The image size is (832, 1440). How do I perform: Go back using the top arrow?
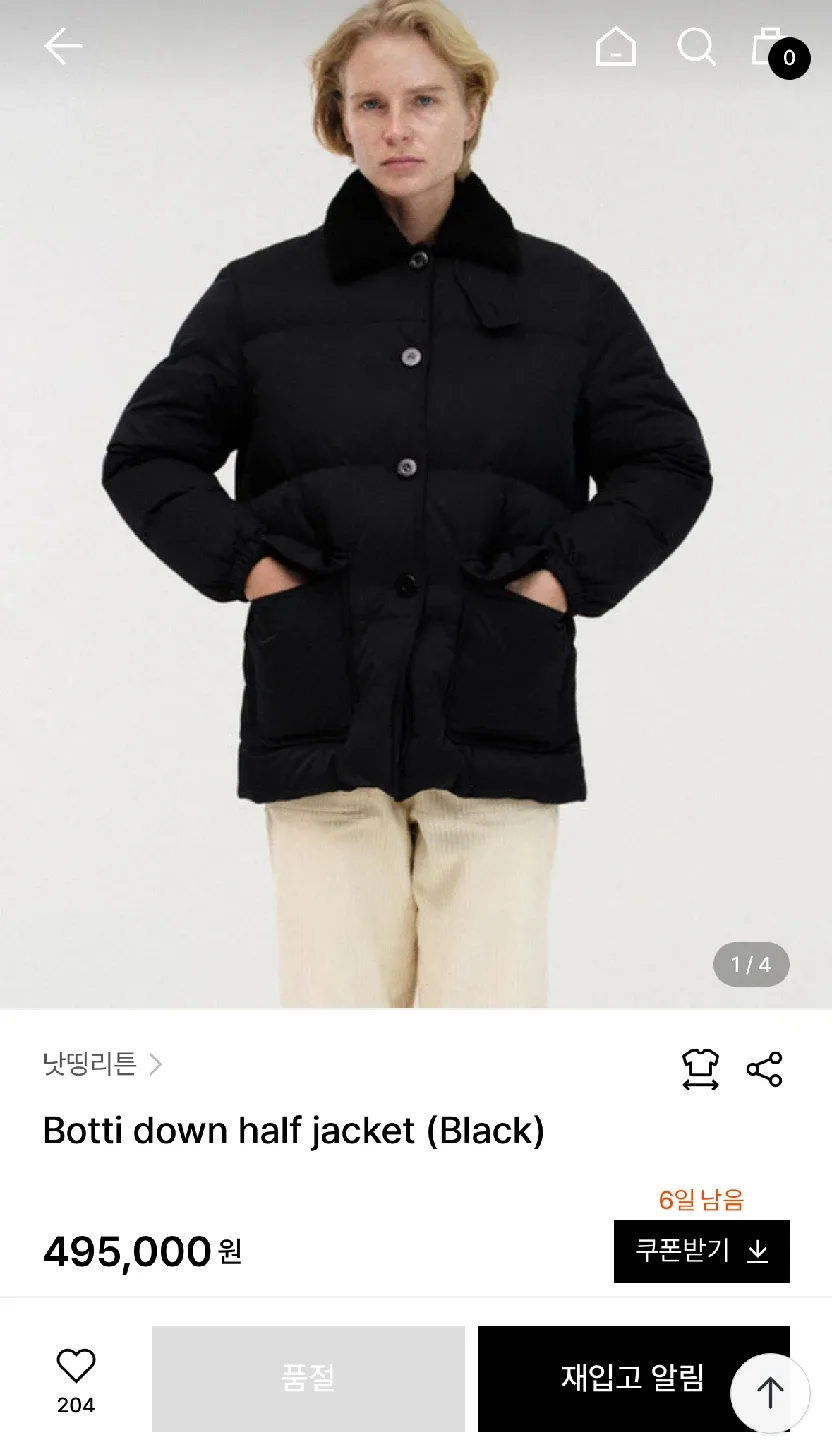[x=62, y=46]
